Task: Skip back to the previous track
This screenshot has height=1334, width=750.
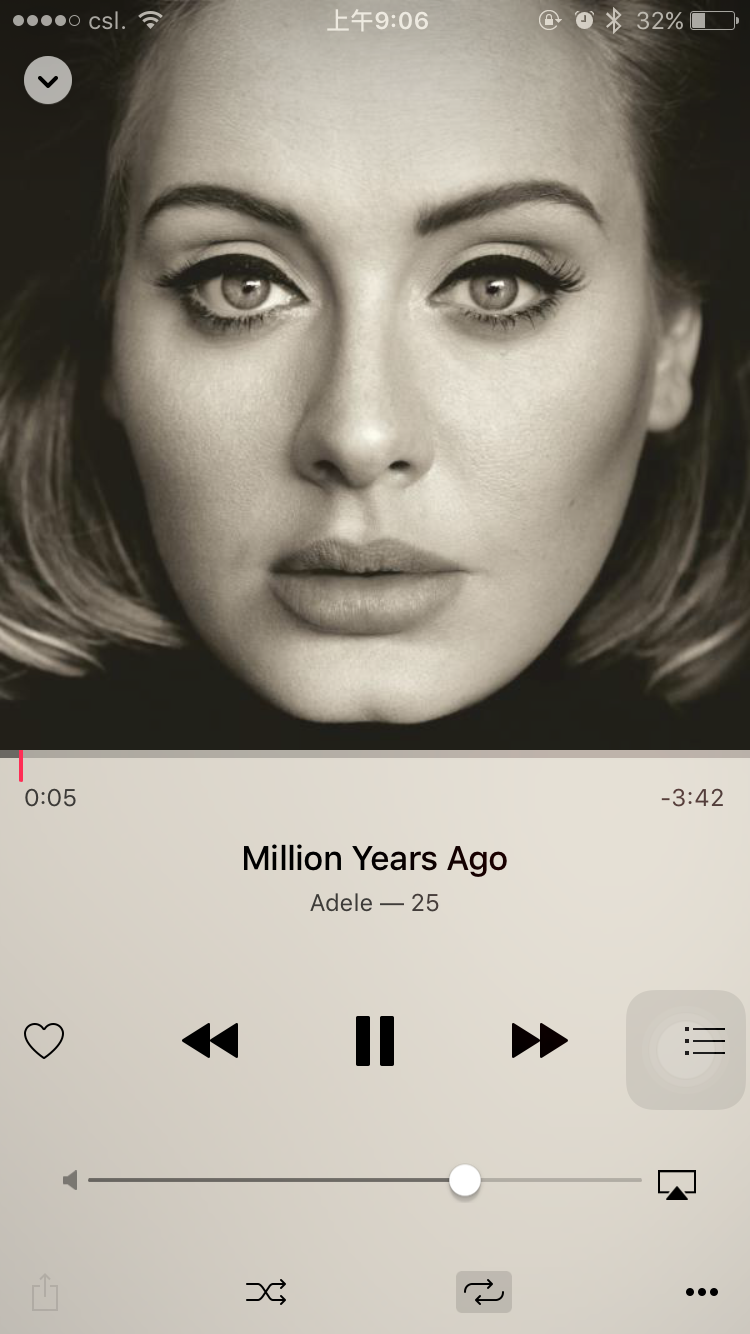Action: click(x=210, y=1041)
